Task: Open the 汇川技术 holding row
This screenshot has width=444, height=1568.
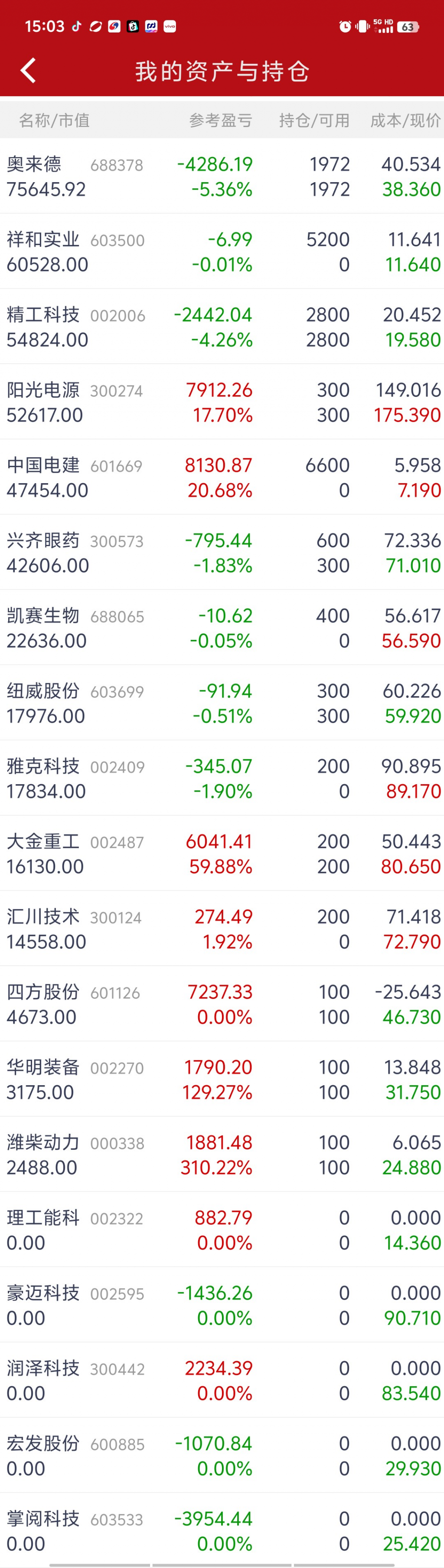Action: 222,929
